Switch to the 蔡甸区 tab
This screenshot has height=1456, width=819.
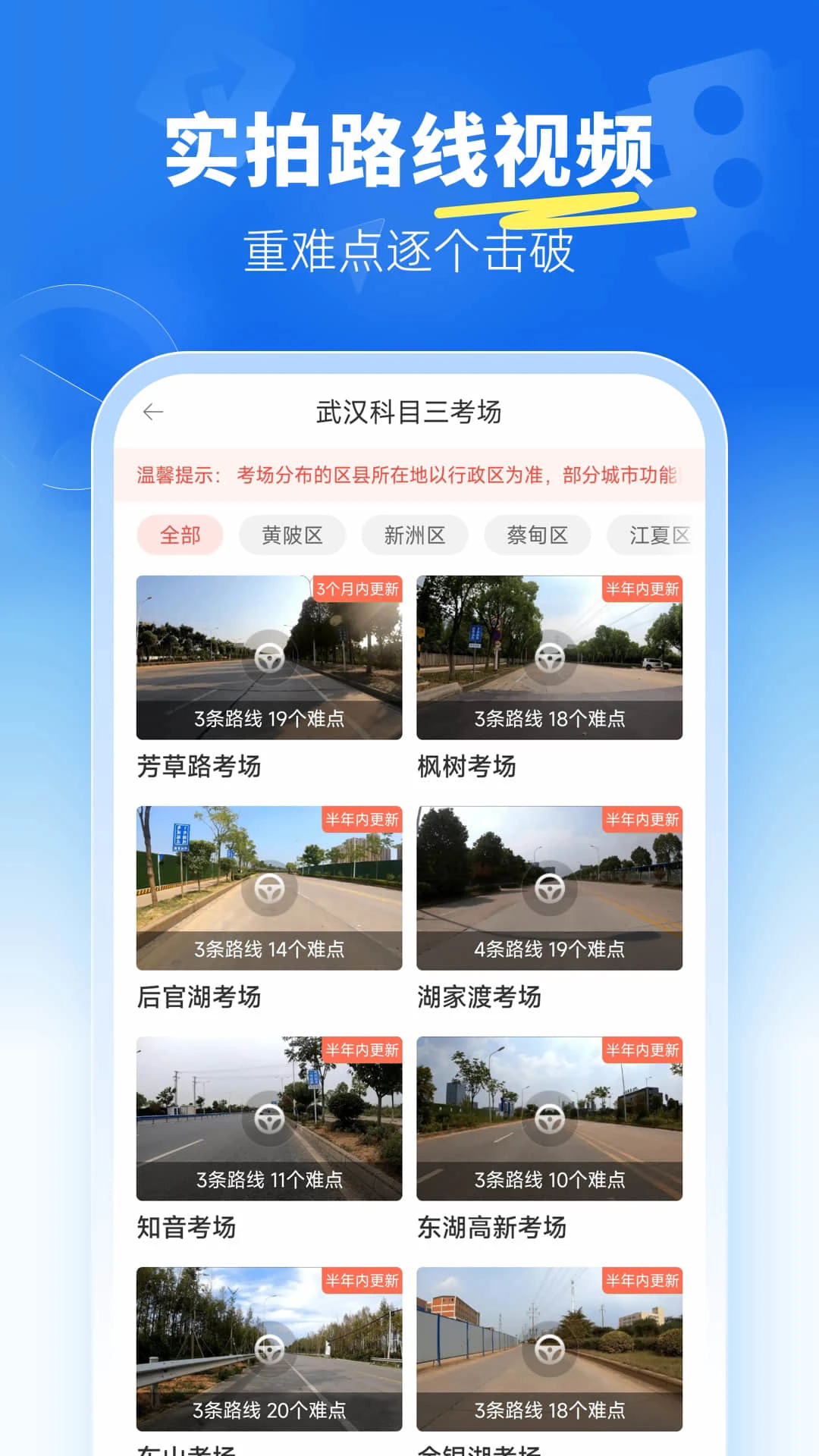point(536,535)
